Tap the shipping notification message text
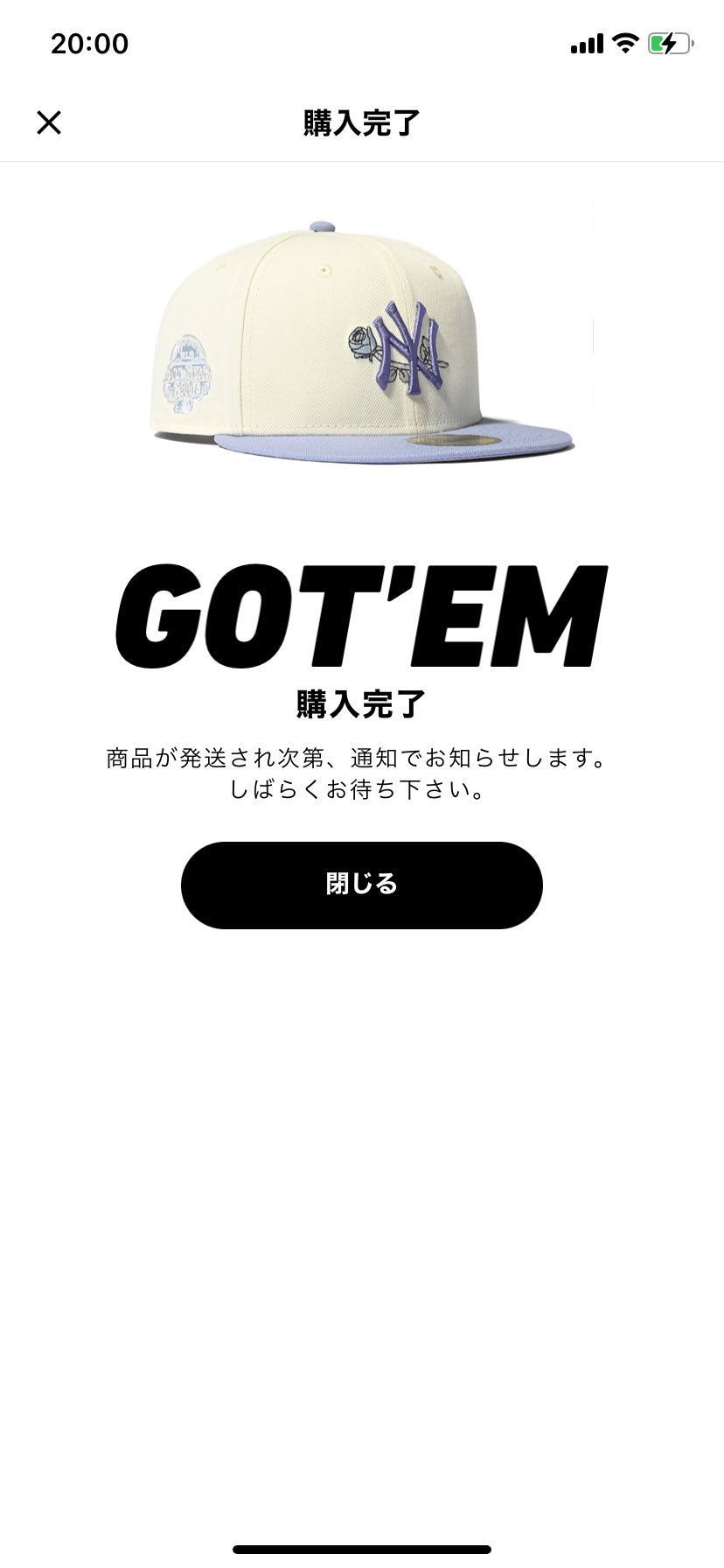The image size is (724, 1568). tap(361, 774)
